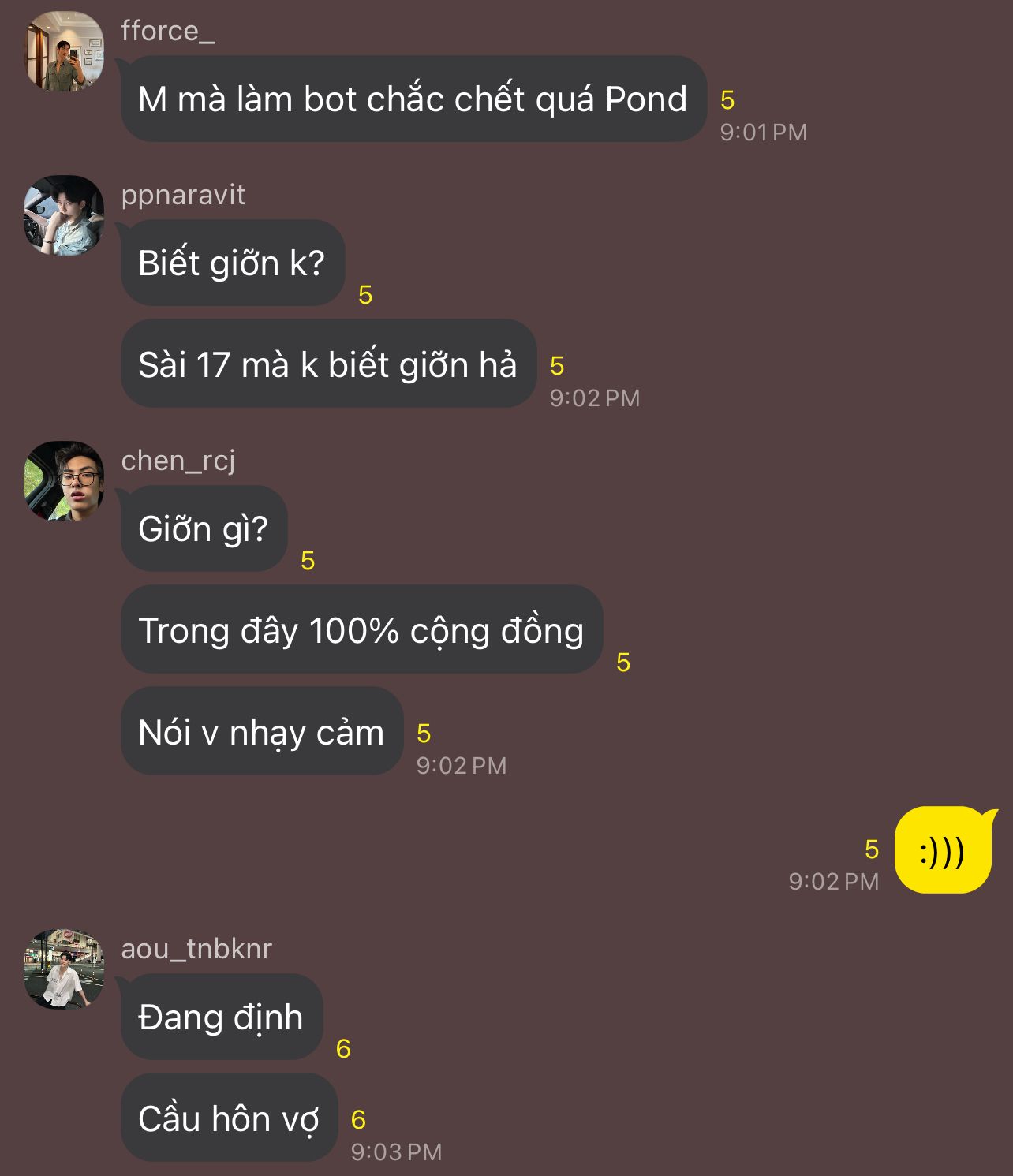Open fforce_'s profile picture

(x=64, y=51)
